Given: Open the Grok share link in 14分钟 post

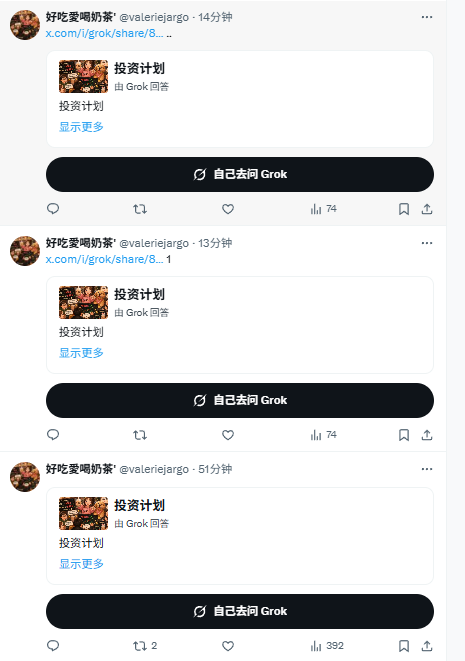Looking at the screenshot, I should (105, 33).
